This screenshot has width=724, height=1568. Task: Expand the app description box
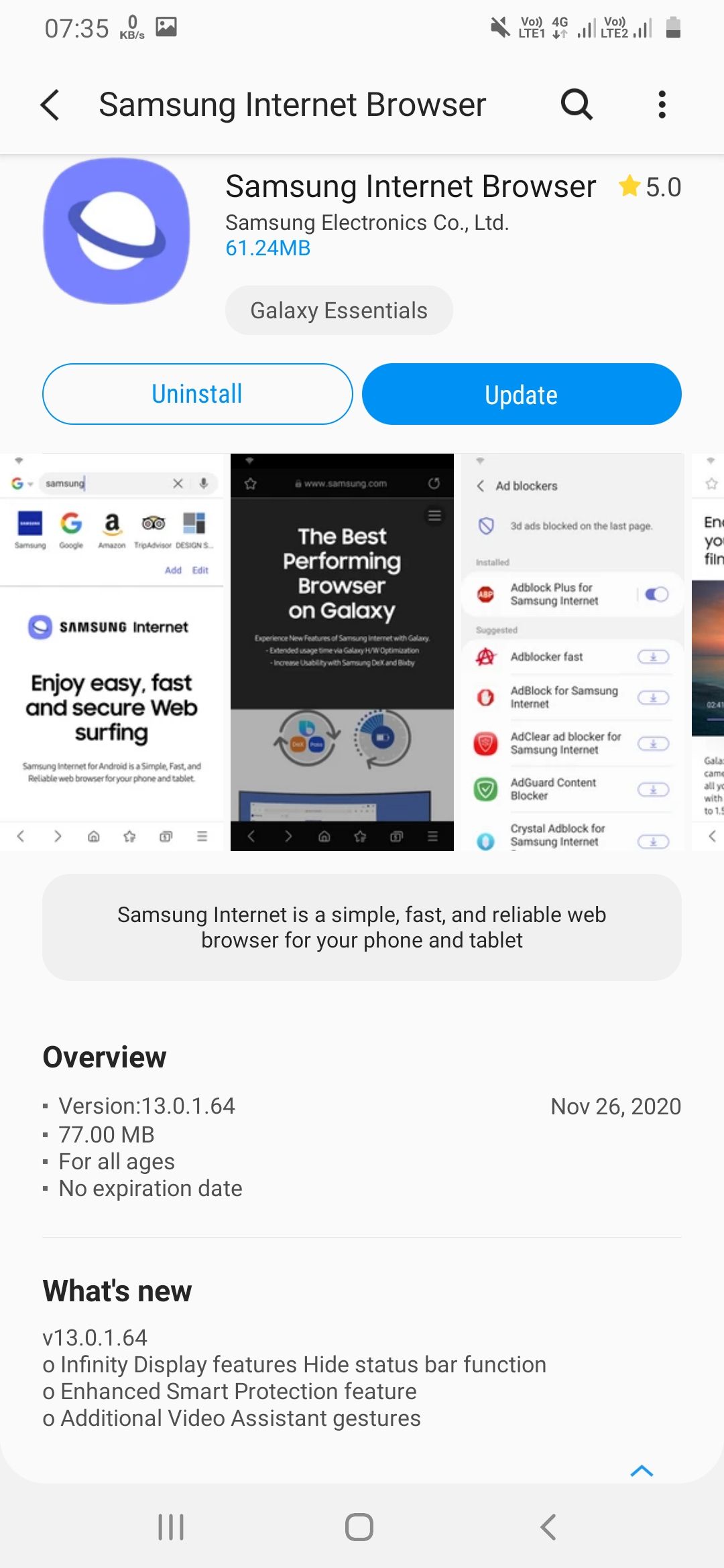coord(362,927)
